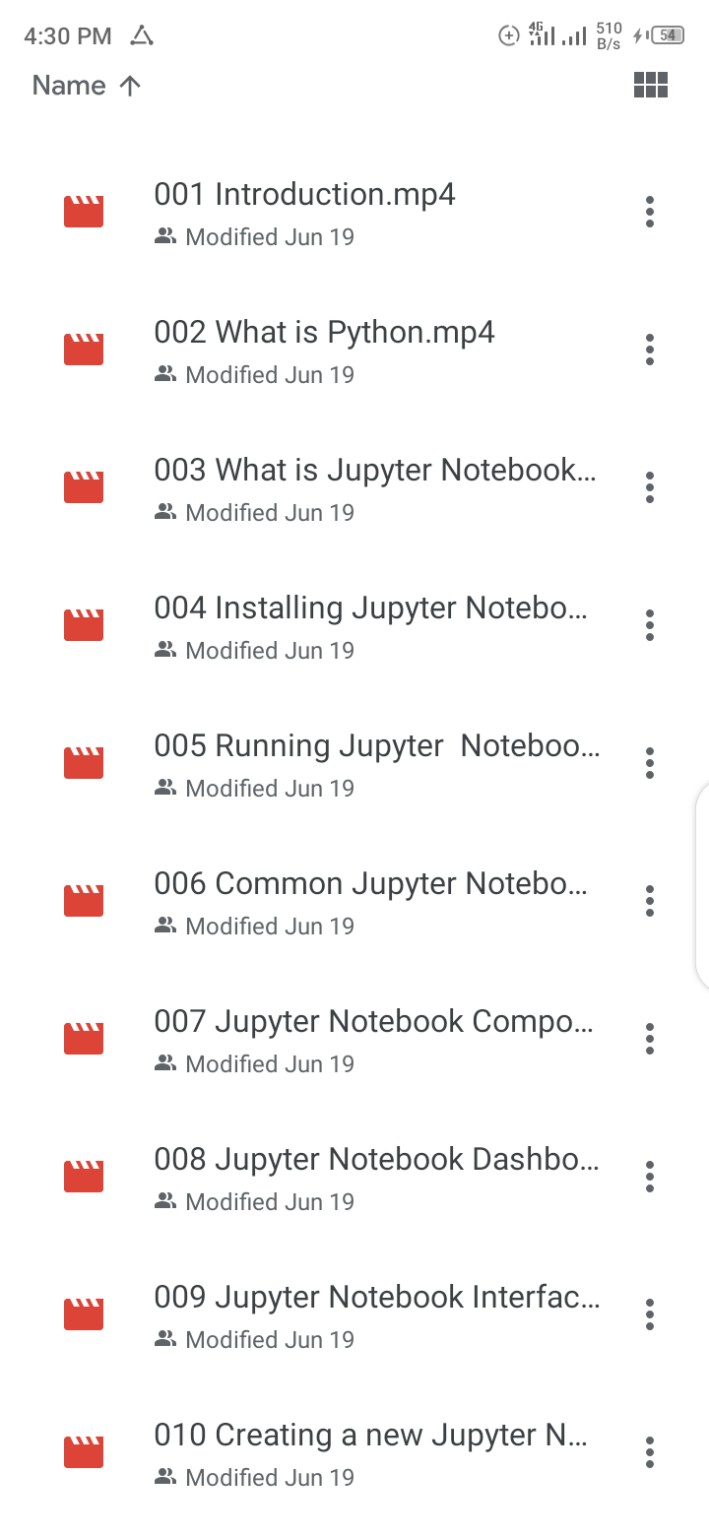Open more options for 002 What is Python.mp4
Viewport: 709px width, 1536px height.
(x=650, y=350)
